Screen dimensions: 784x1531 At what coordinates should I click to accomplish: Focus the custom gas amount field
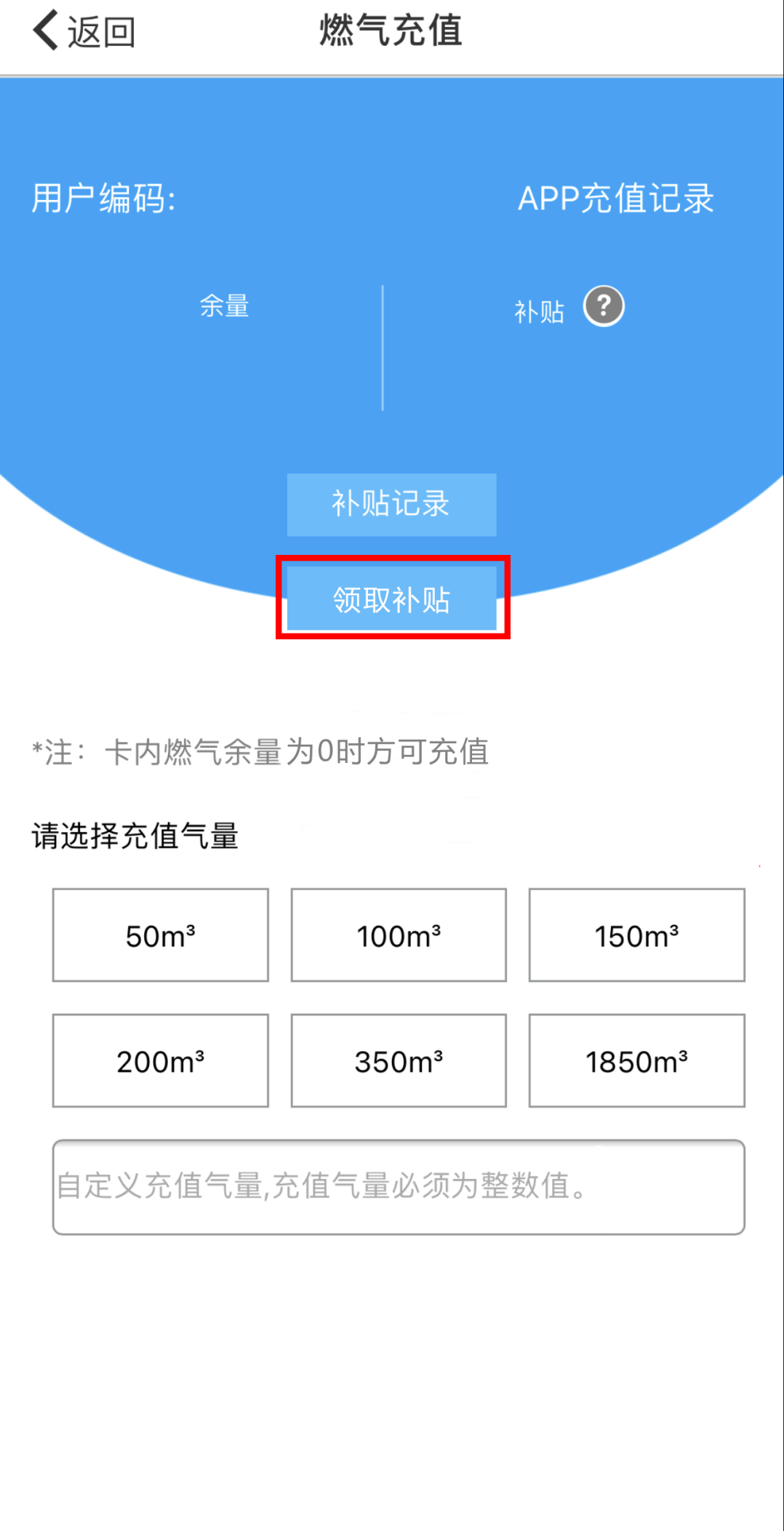399,1186
